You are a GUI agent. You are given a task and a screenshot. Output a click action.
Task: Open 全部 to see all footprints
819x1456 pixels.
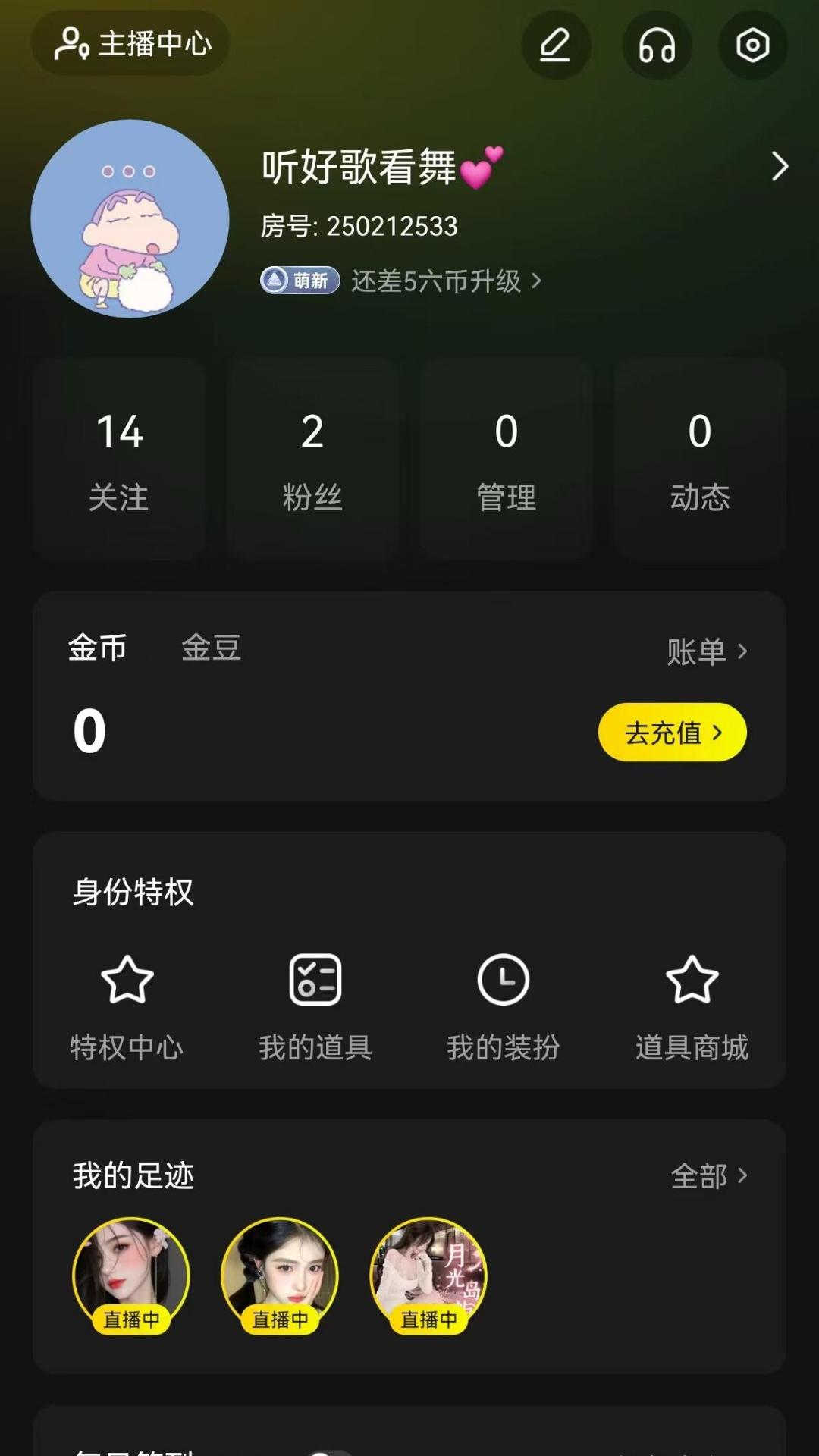[708, 1177]
